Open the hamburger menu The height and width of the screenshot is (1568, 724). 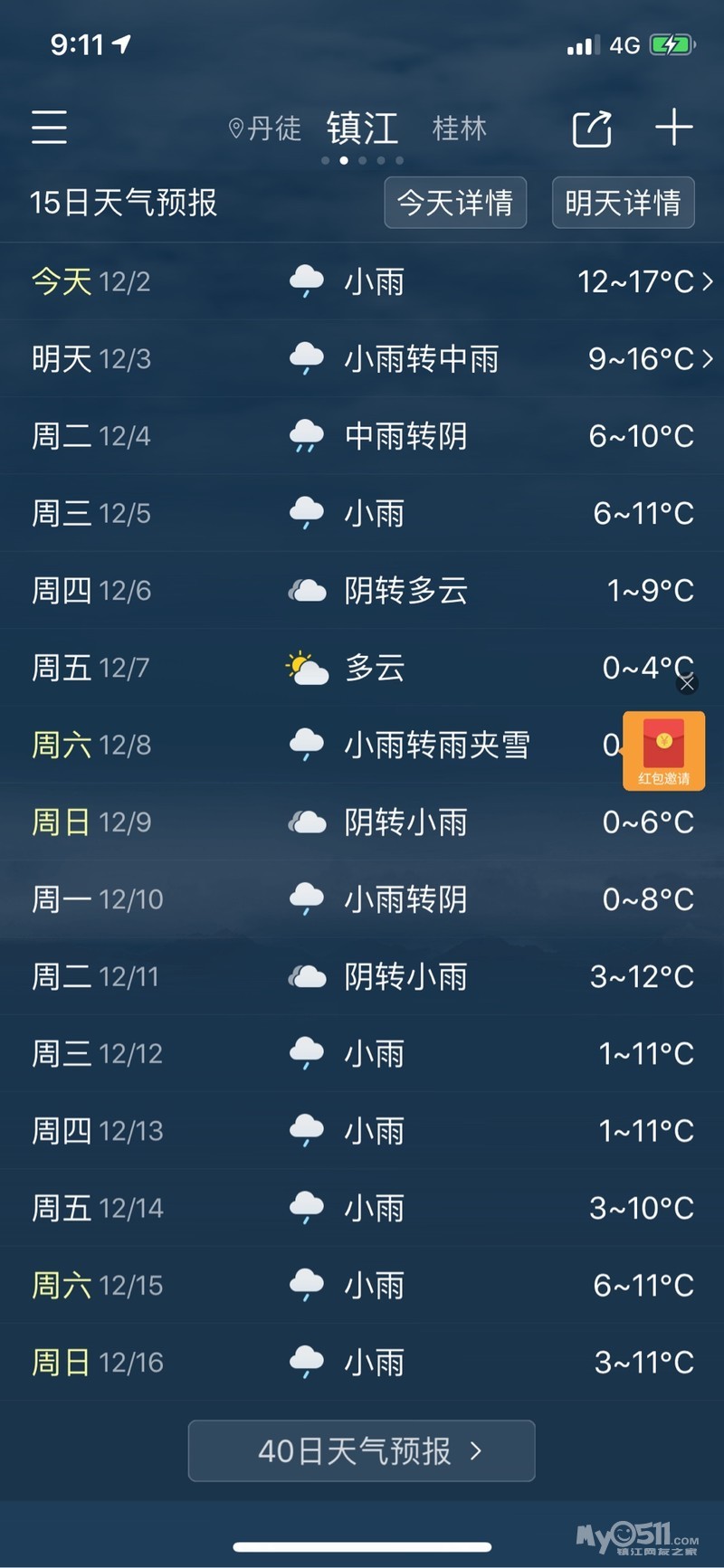point(49,128)
